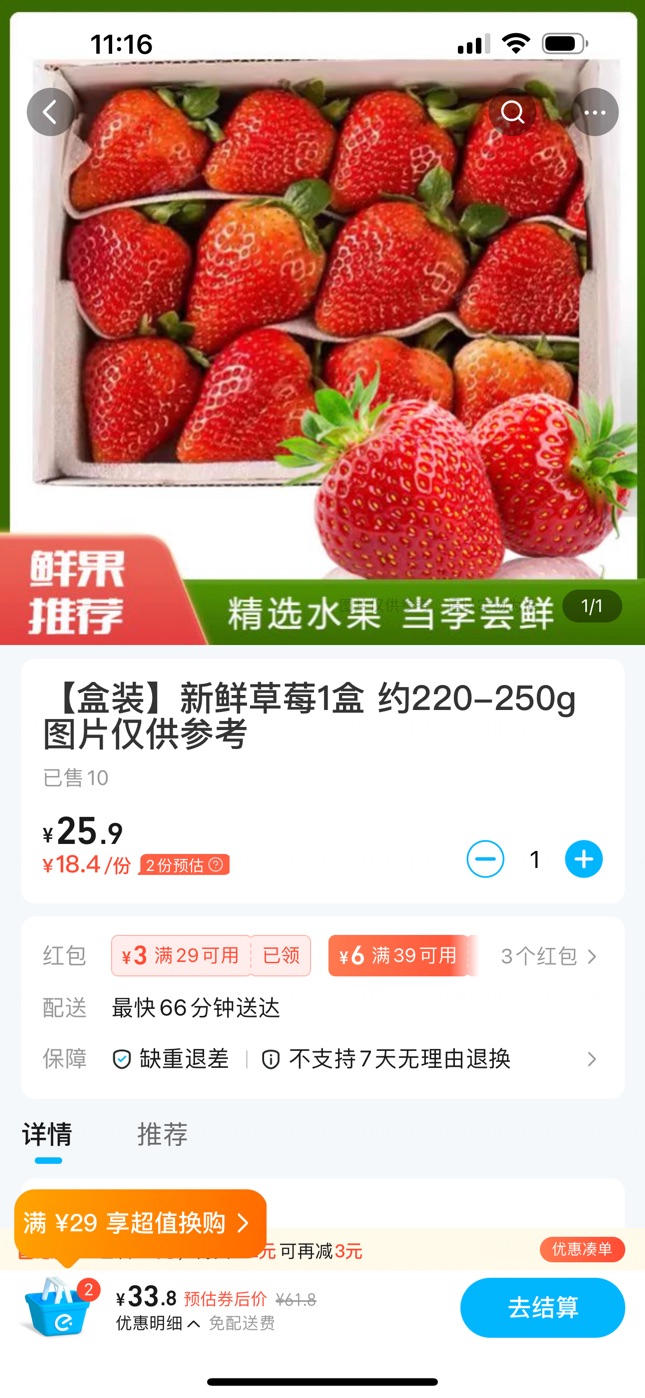
Task: Open the 满¥29享超值换购 offer
Action: (140, 1223)
